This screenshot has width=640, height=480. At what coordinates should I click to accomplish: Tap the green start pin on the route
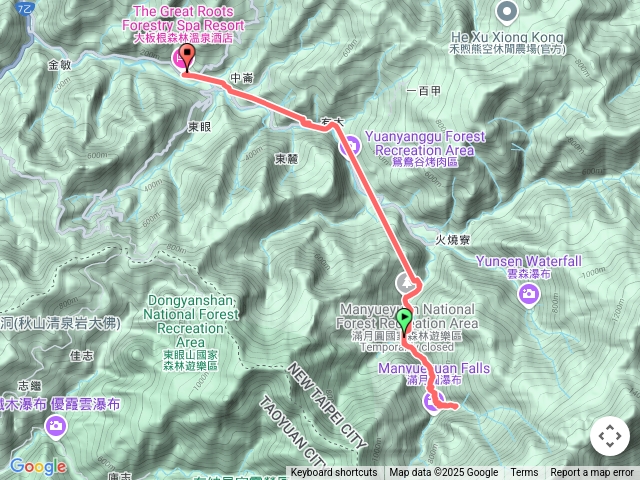(x=404, y=321)
